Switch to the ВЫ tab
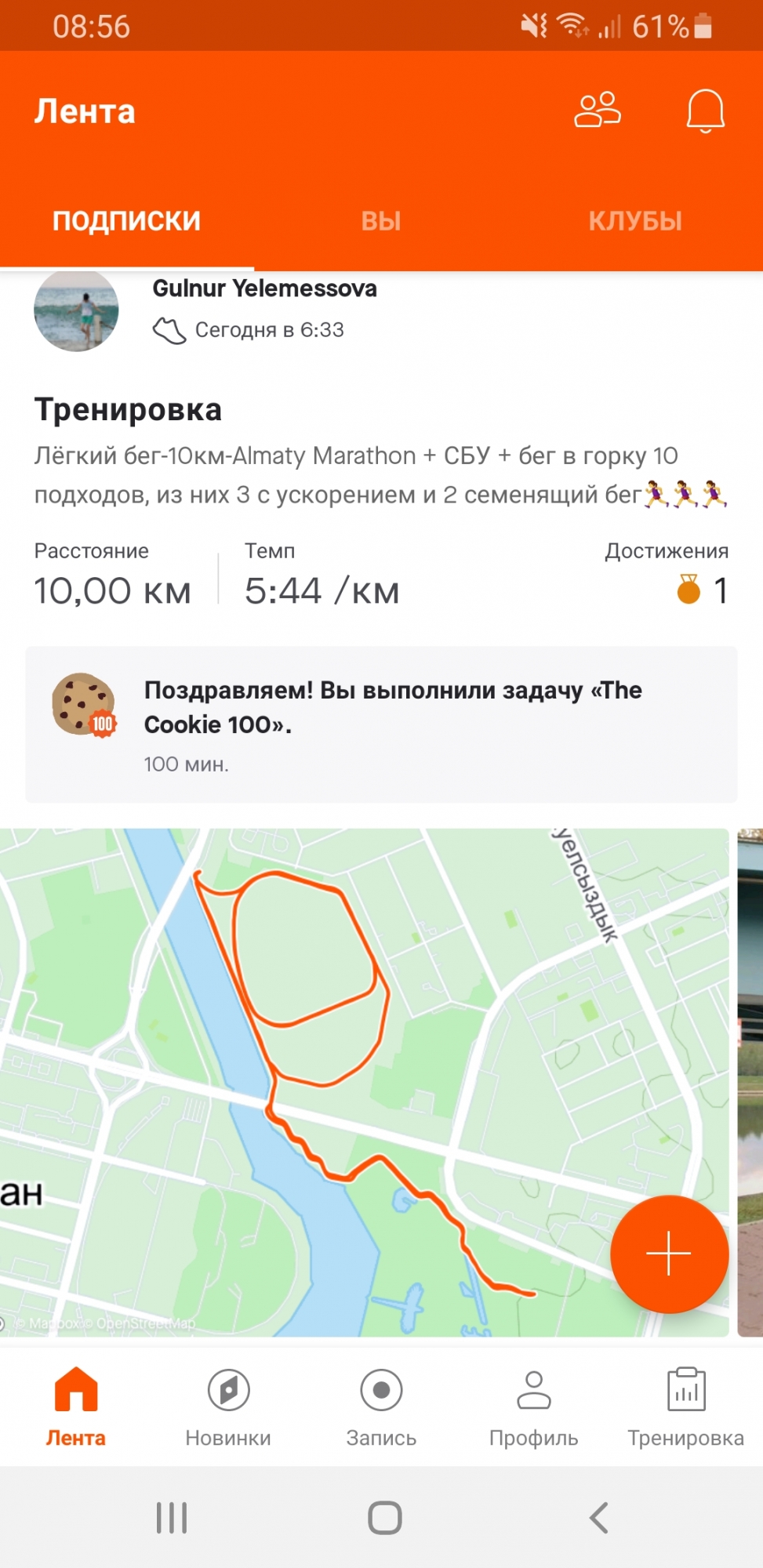Viewport: 763px width, 1568px height. click(381, 221)
